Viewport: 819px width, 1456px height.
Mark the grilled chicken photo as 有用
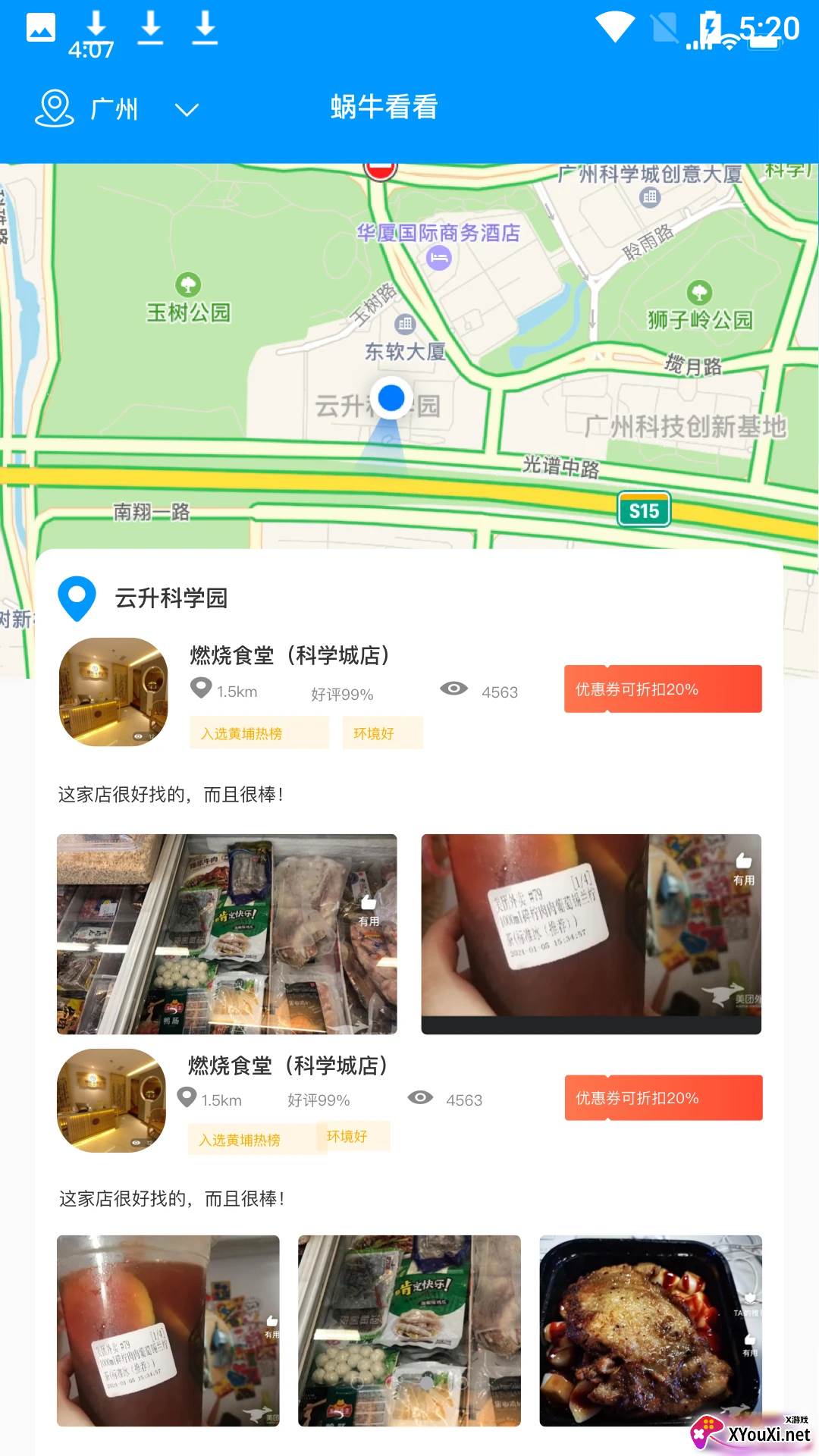pos(749,1345)
